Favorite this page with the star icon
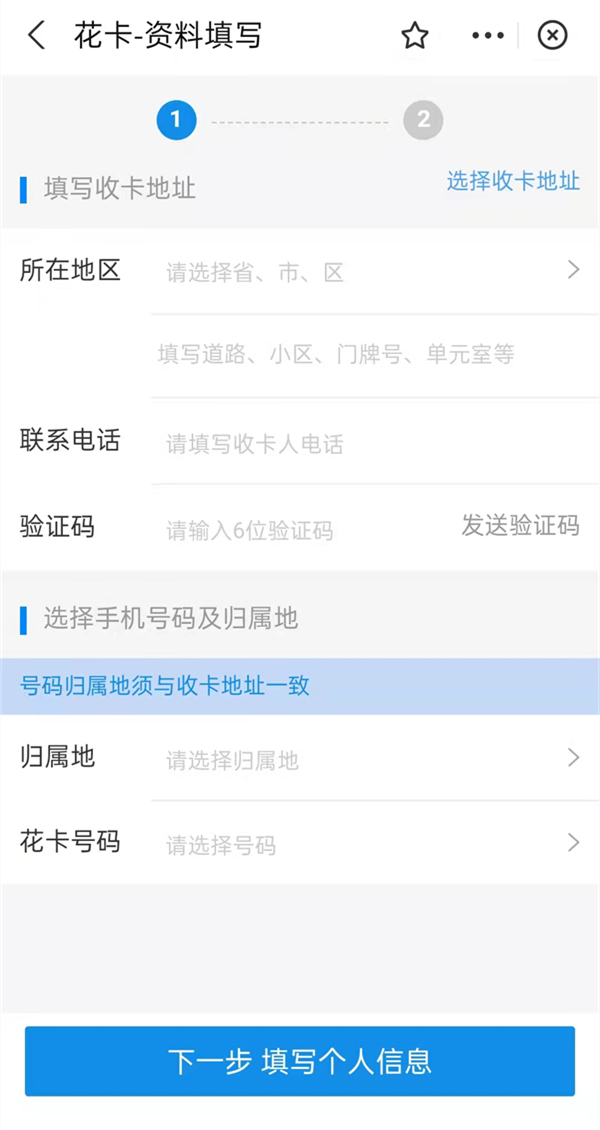600x1130 pixels. pos(414,36)
